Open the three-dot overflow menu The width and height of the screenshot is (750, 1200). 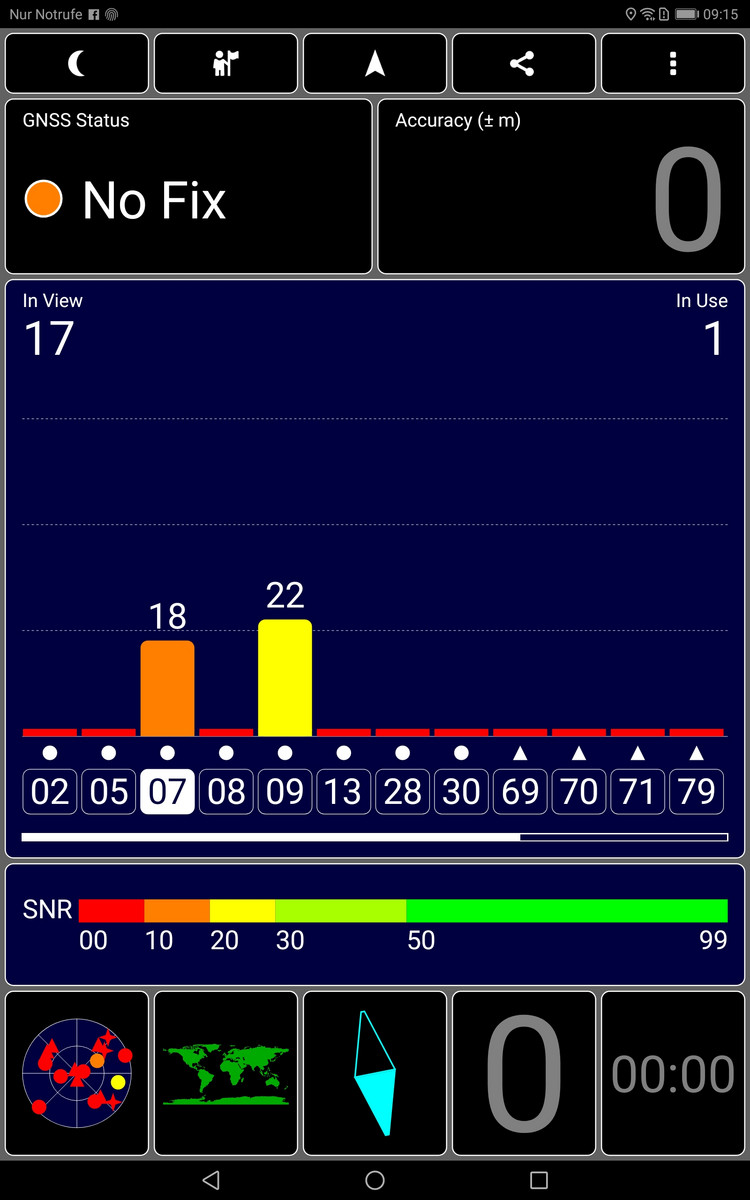point(673,64)
